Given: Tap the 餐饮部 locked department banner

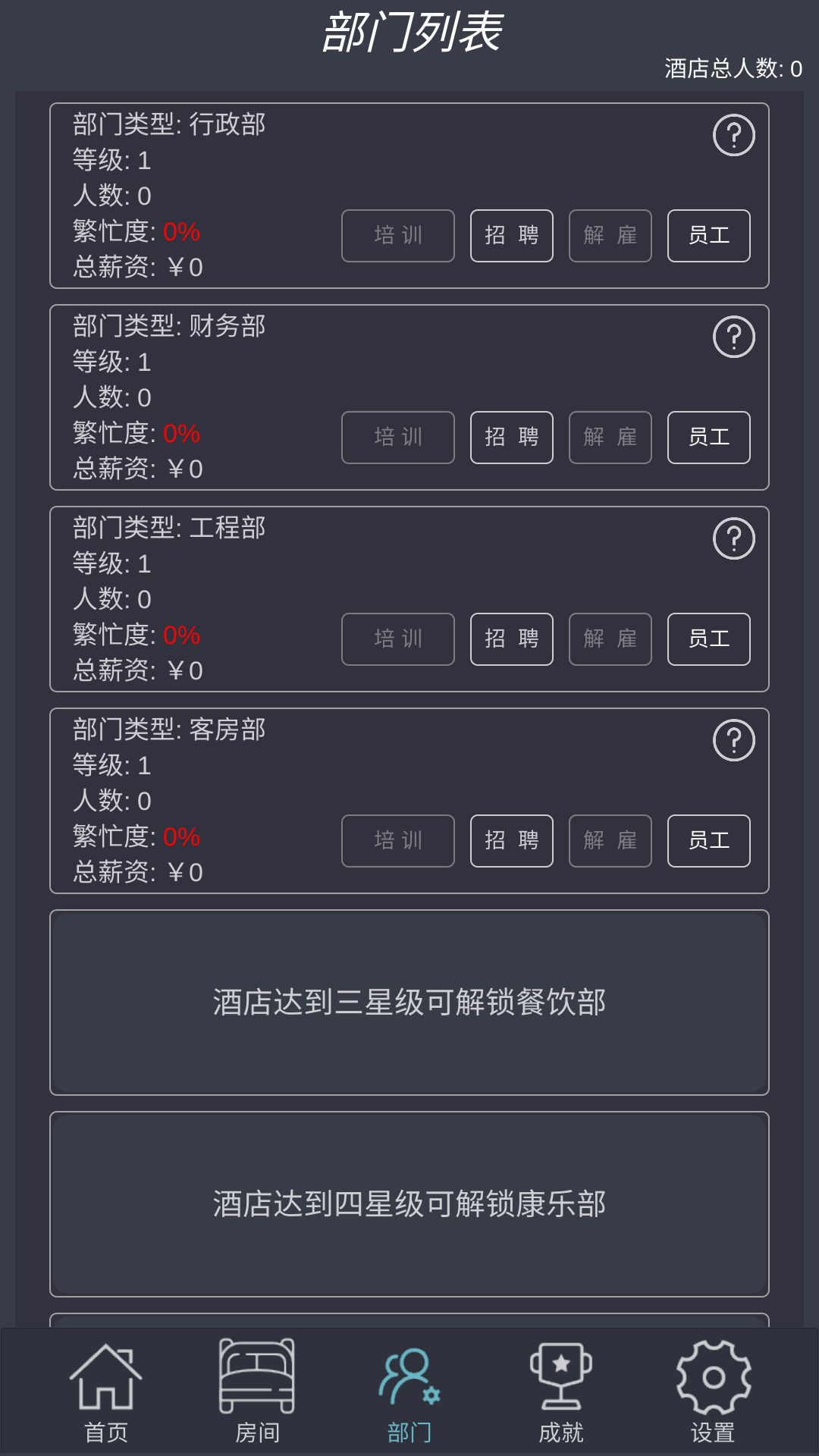Looking at the screenshot, I should pos(409,1003).
